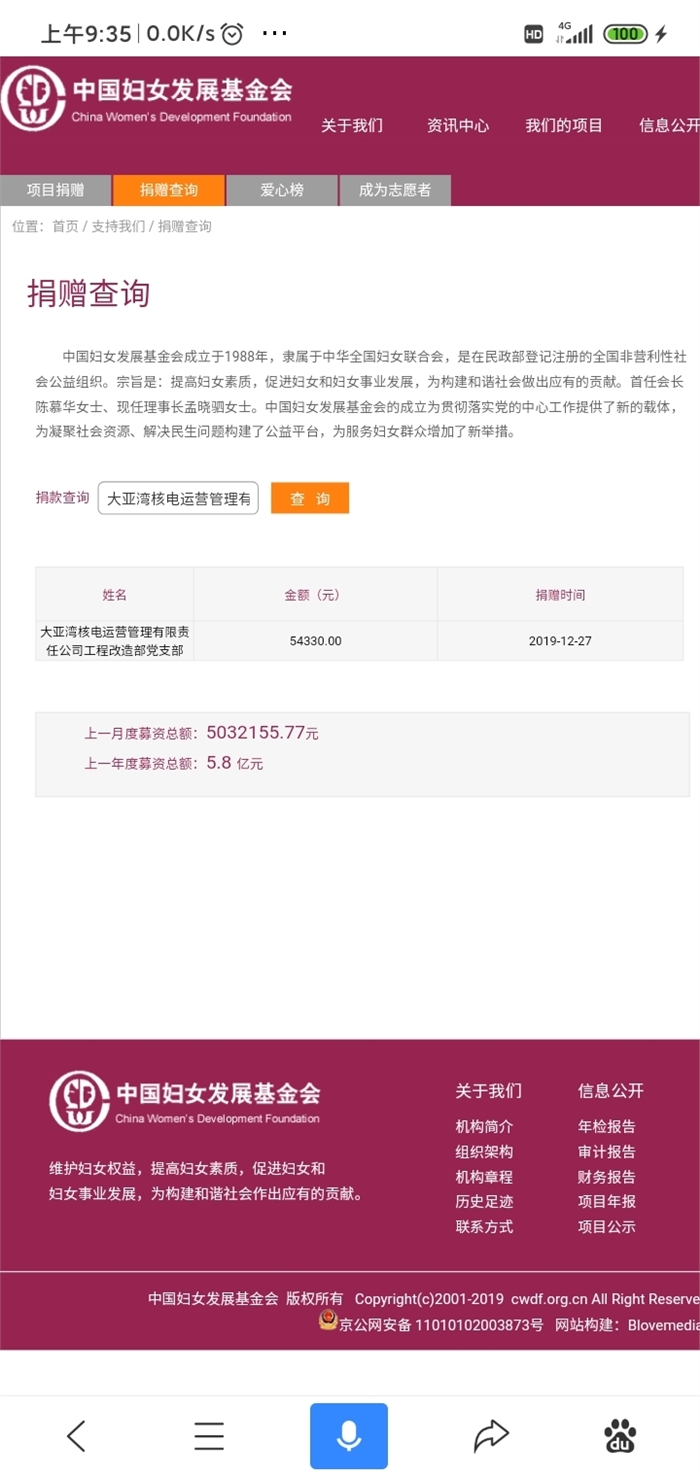Switch to the 项目捐赠 tab

click(55, 190)
